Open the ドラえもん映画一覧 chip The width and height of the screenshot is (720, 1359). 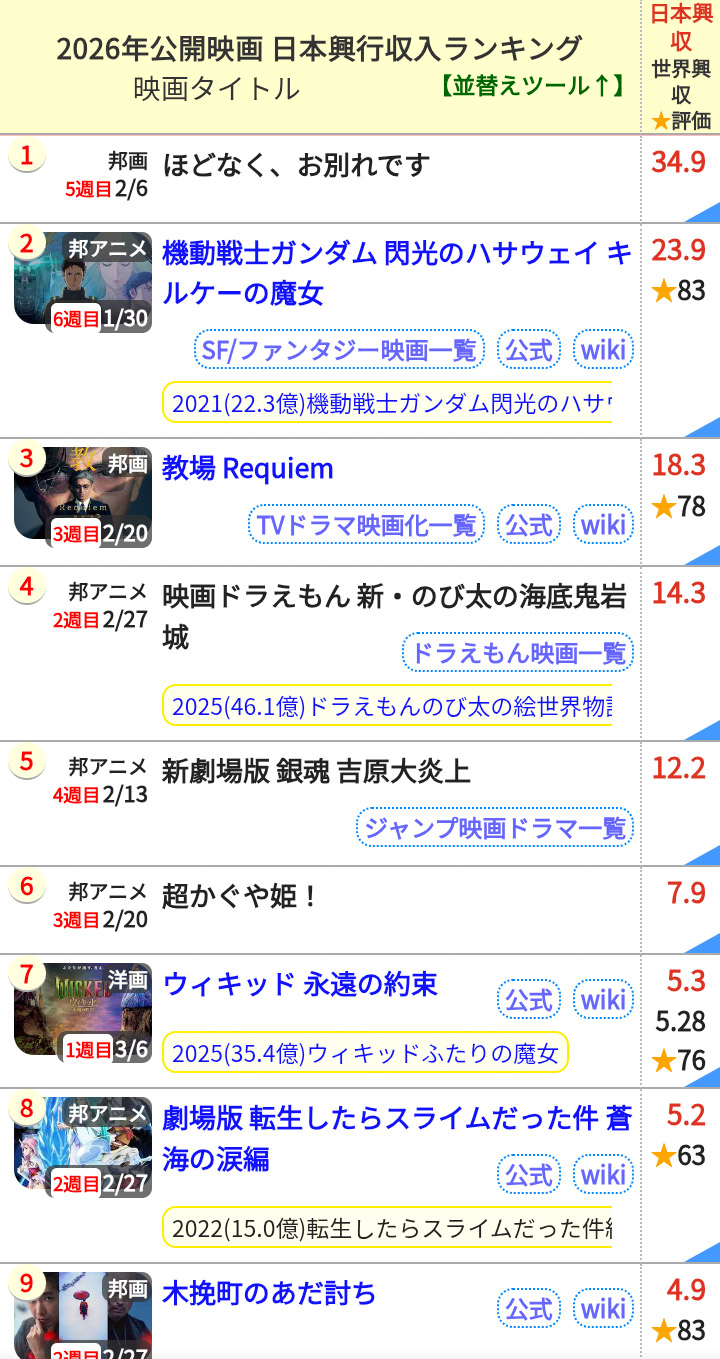pyautogui.click(x=518, y=653)
